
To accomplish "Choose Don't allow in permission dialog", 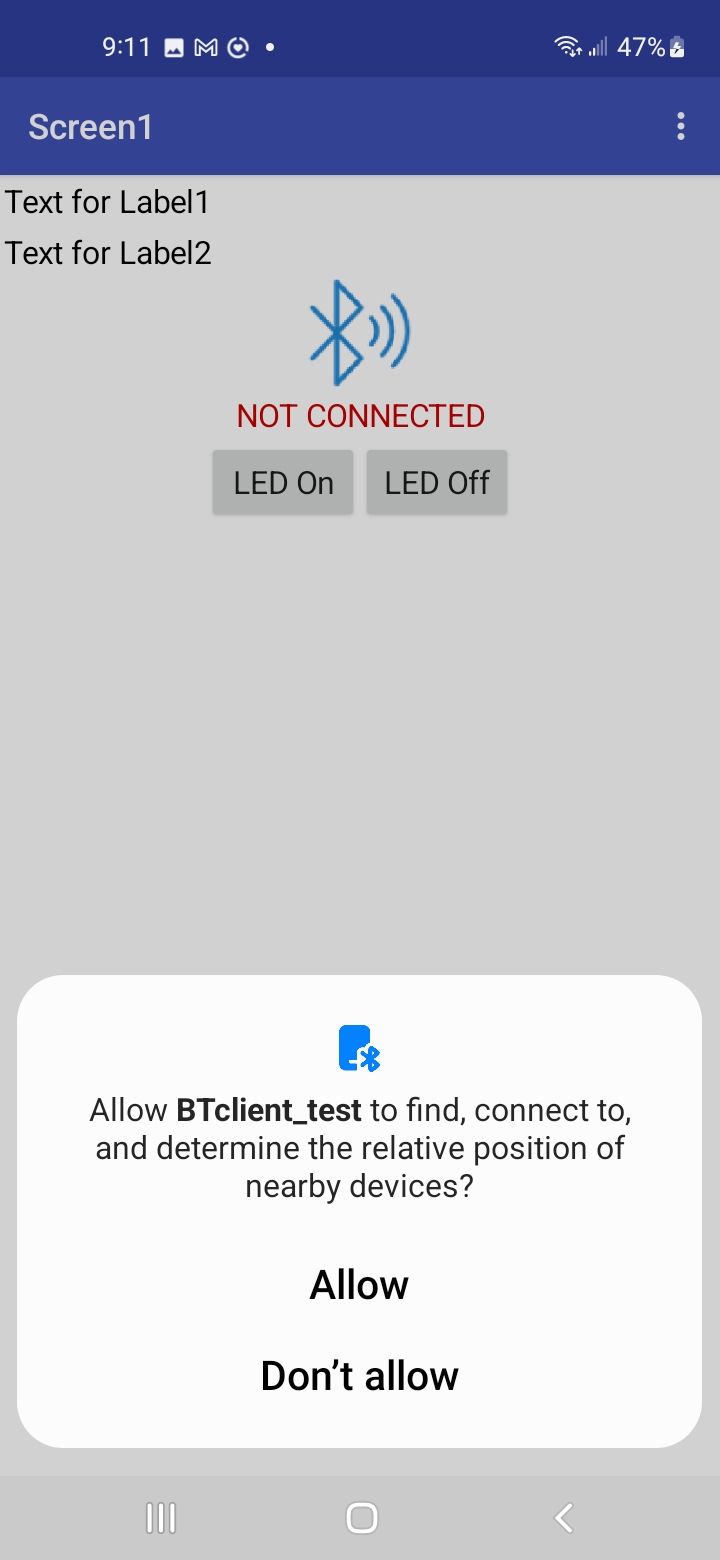I will click(x=359, y=1376).
